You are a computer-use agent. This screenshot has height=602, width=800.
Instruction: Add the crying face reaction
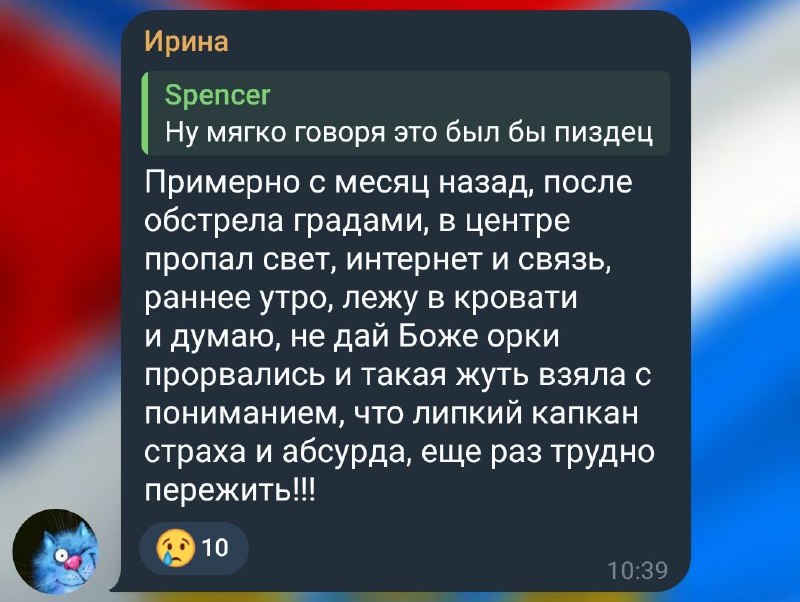(190, 547)
